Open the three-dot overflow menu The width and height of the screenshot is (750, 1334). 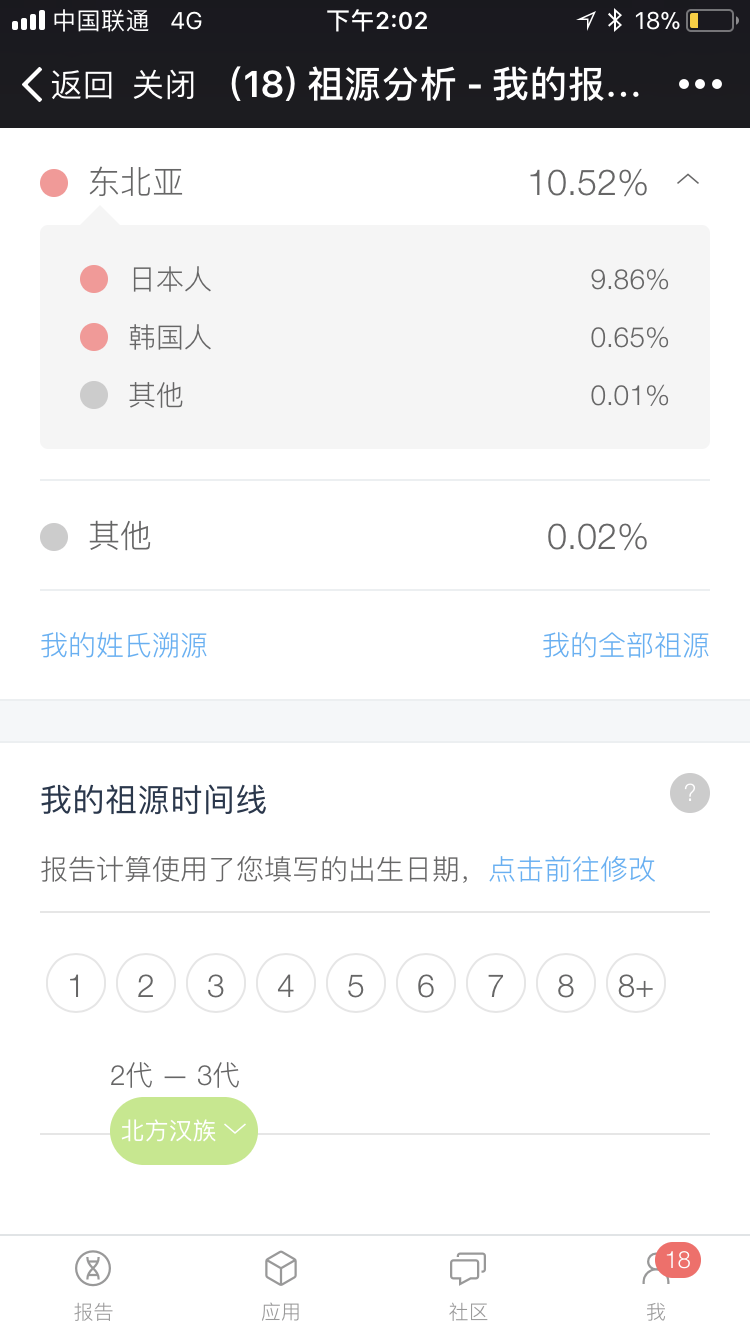click(x=700, y=85)
